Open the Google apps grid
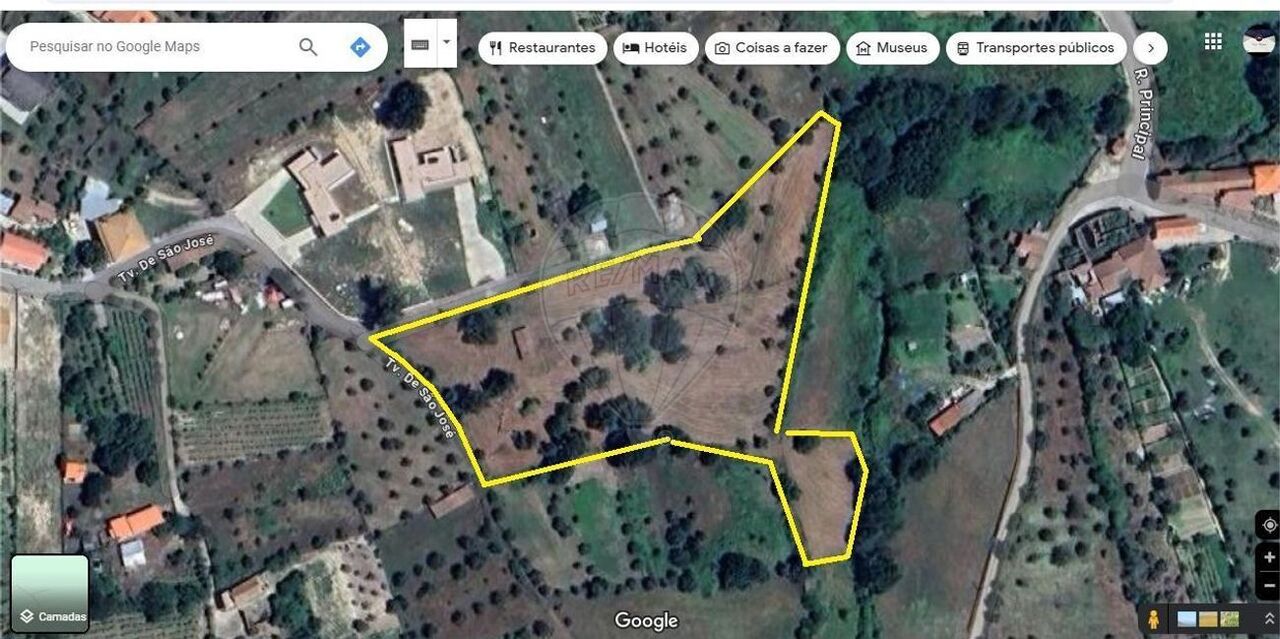The height and width of the screenshot is (639, 1280). 1213,41
